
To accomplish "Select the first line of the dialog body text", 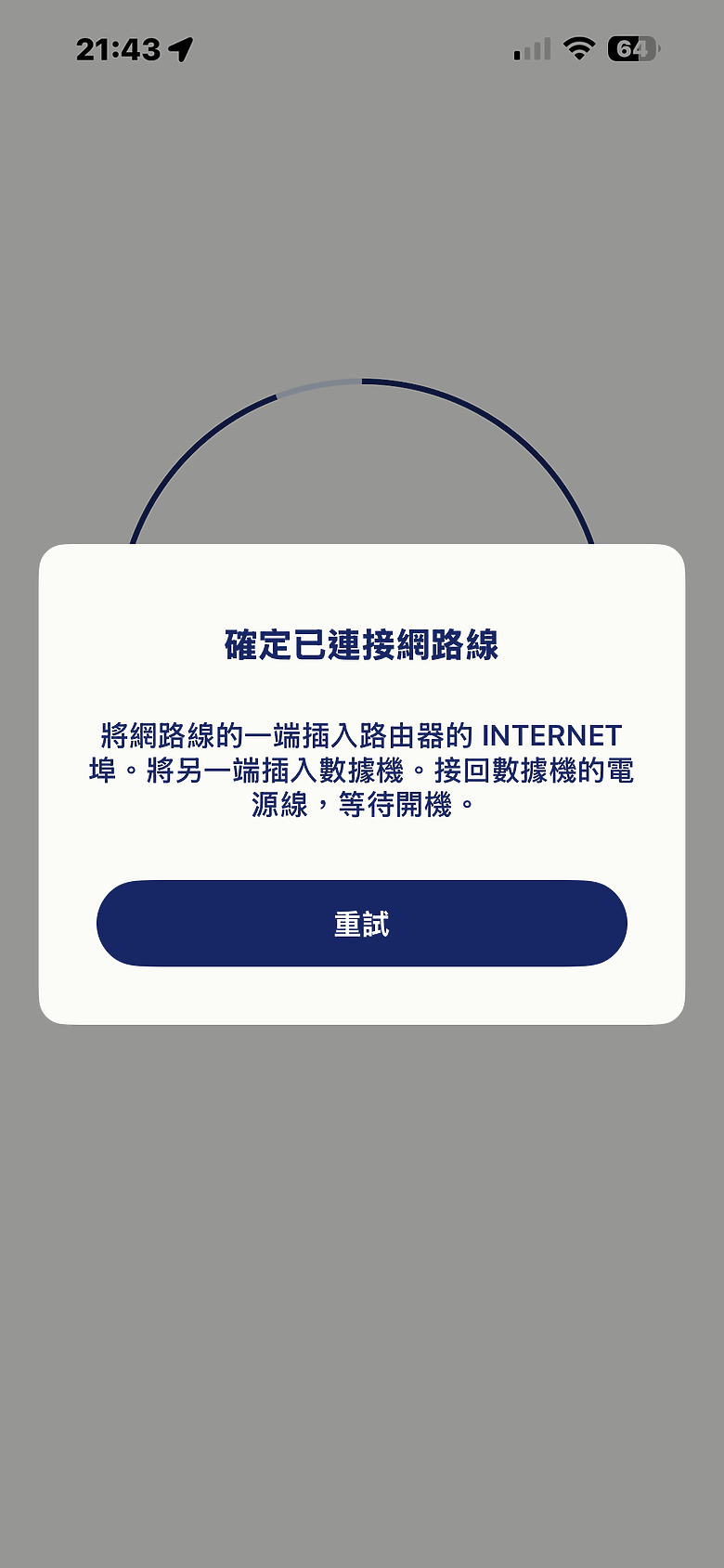I will [x=362, y=735].
